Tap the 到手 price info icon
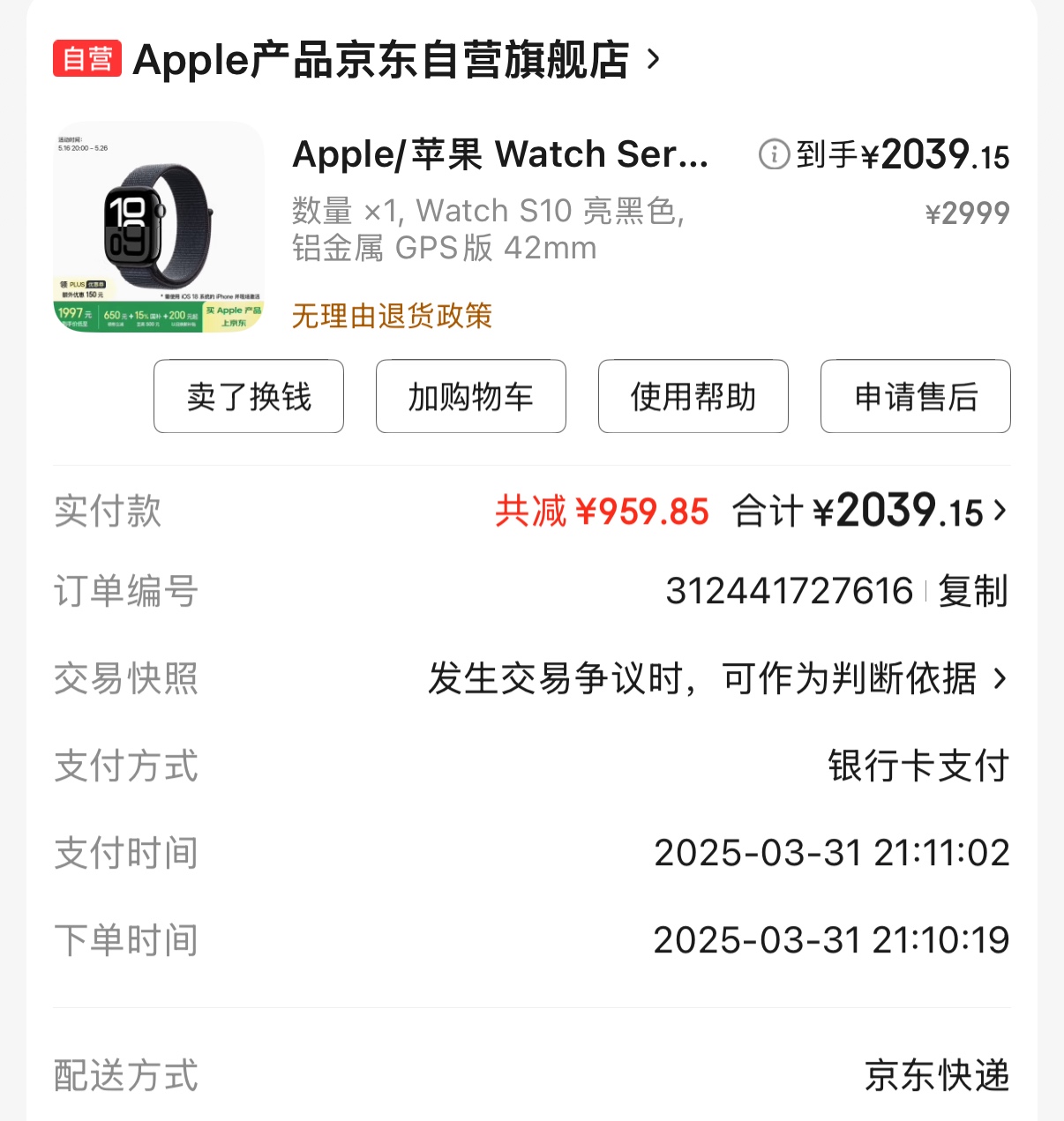This screenshot has height=1121, width=1064. tap(773, 154)
